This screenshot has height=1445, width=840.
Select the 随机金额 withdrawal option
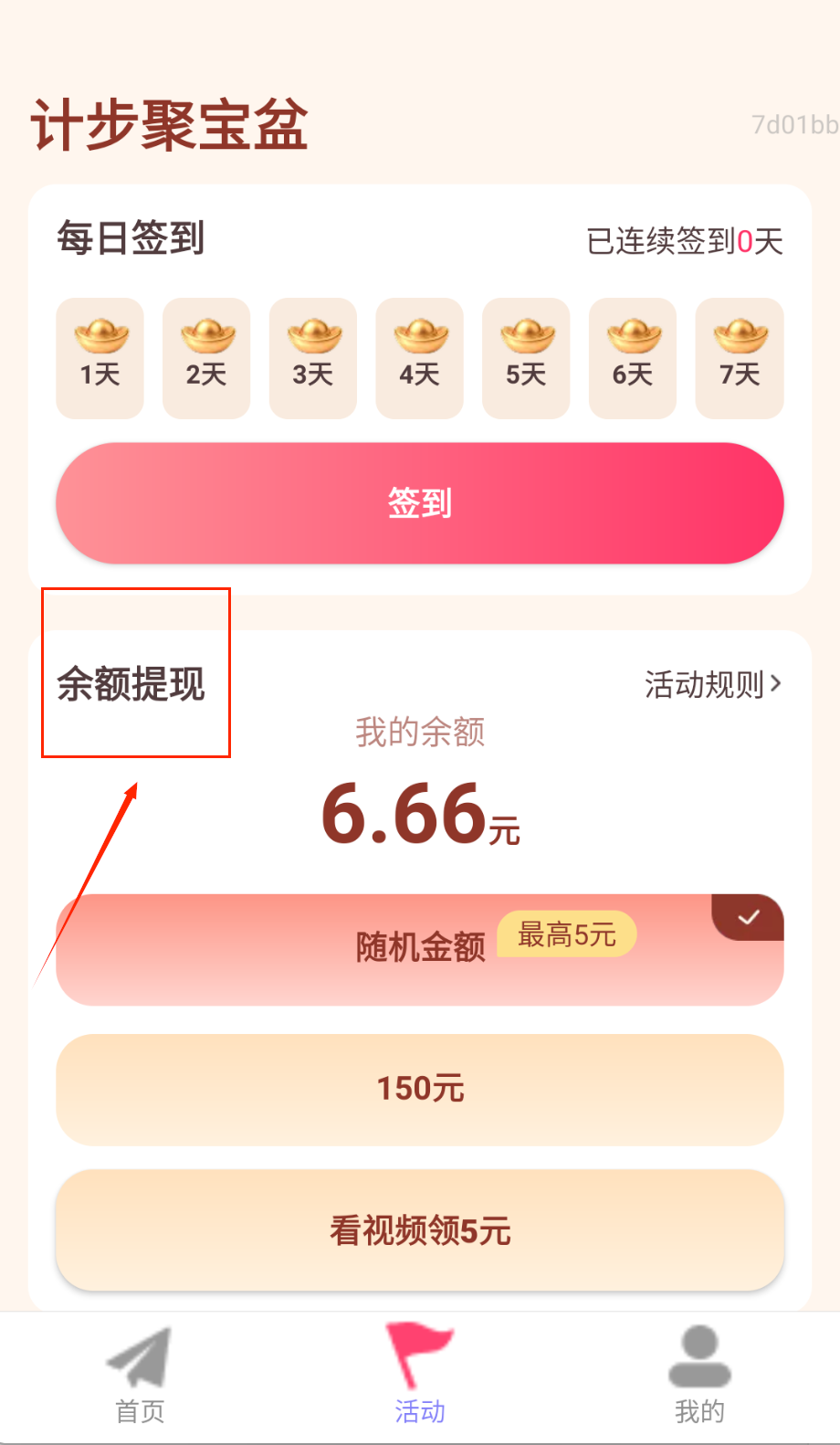420,949
